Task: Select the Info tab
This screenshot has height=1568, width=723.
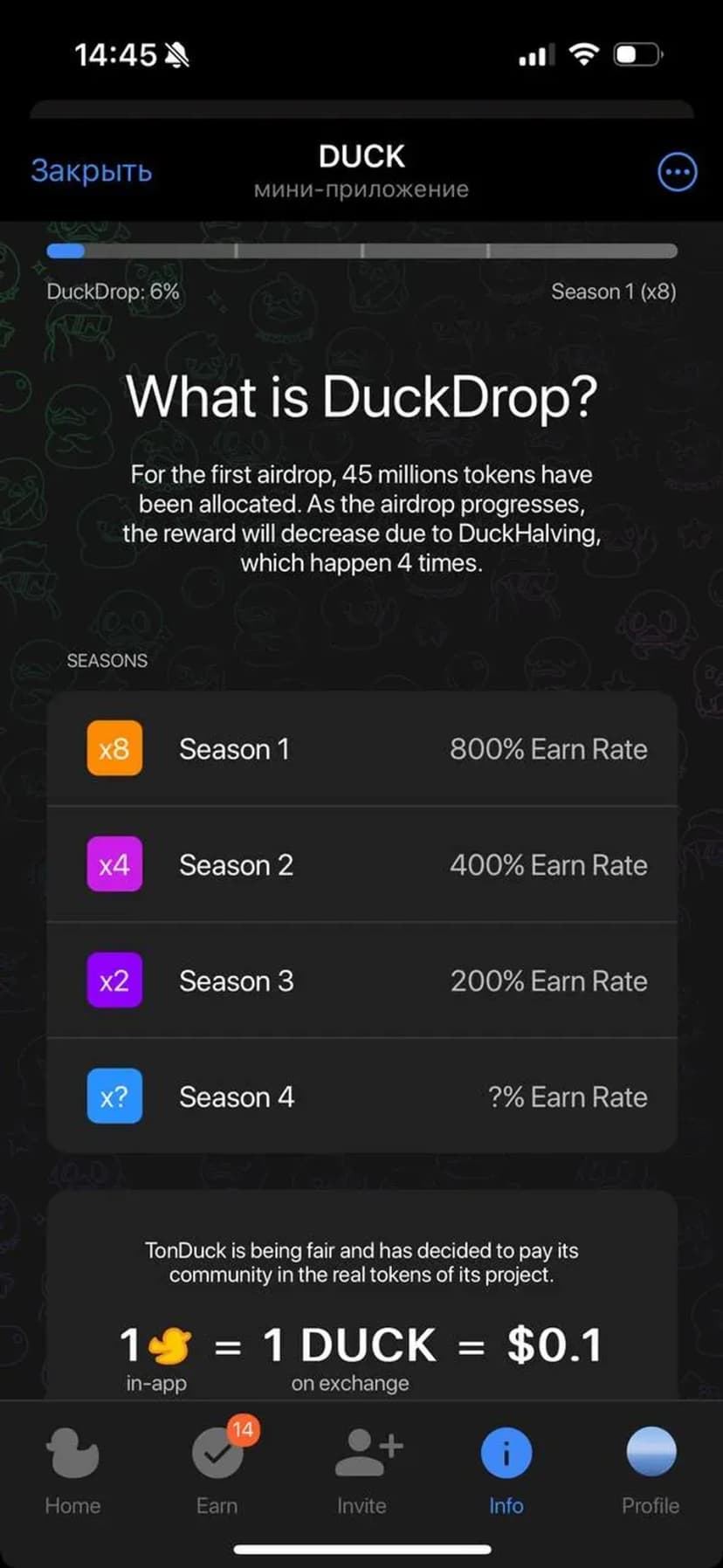Action: click(x=506, y=1469)
